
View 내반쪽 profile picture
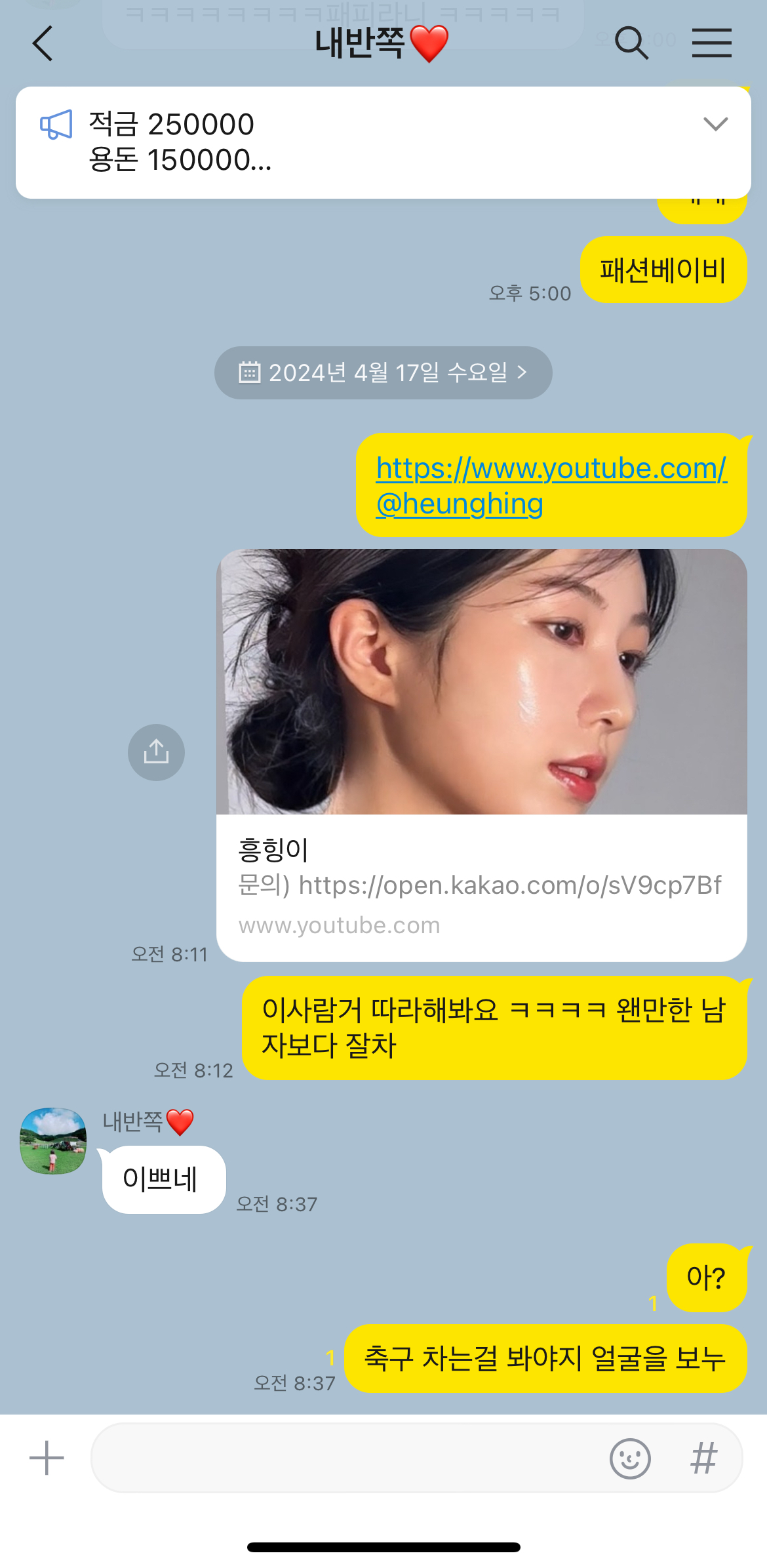(x=53, y=1141)
